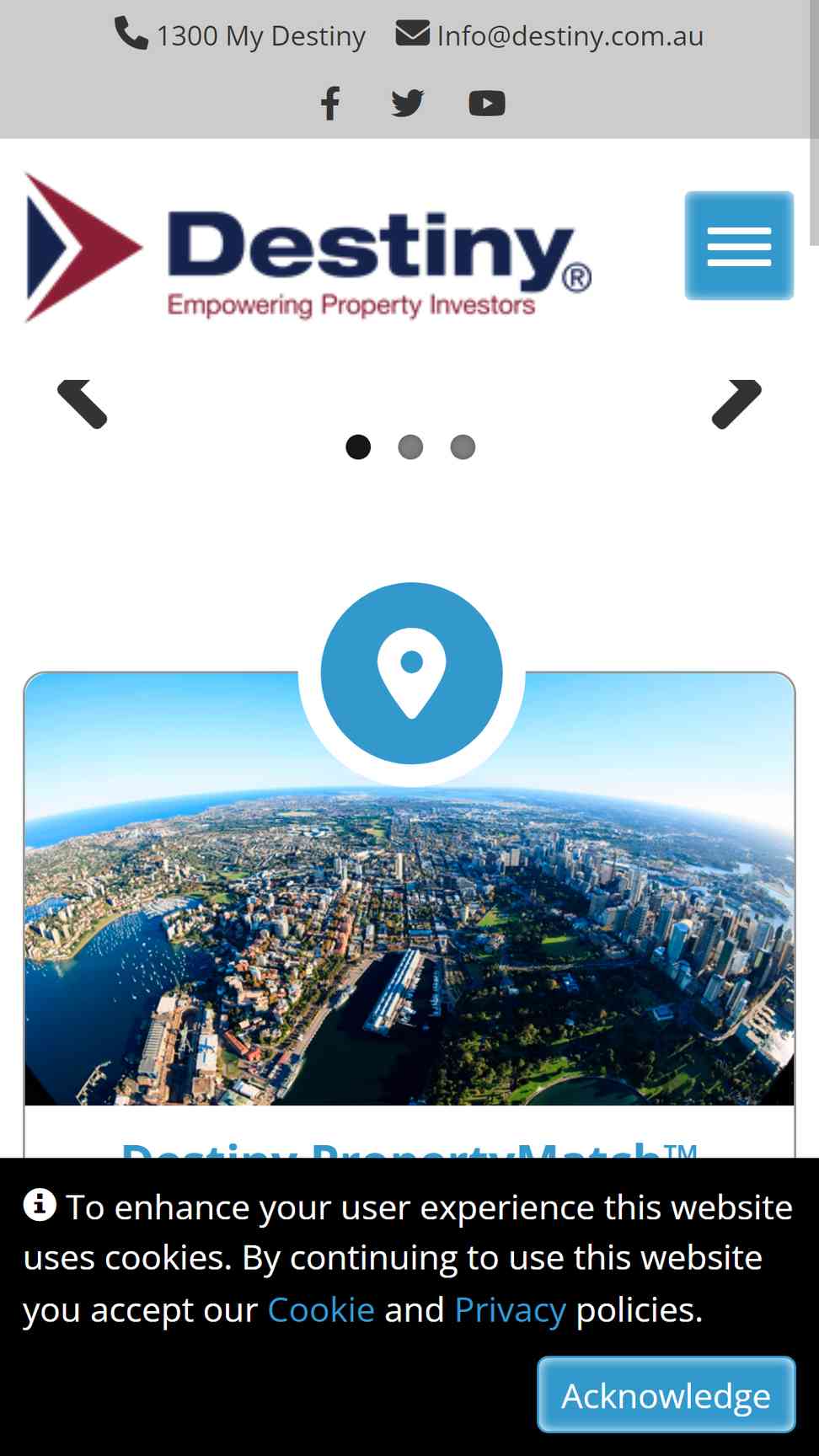This screenshot has height=1456, width=819.
Task: Open the hamburger navigation menu
Action: tap(739, 245)
